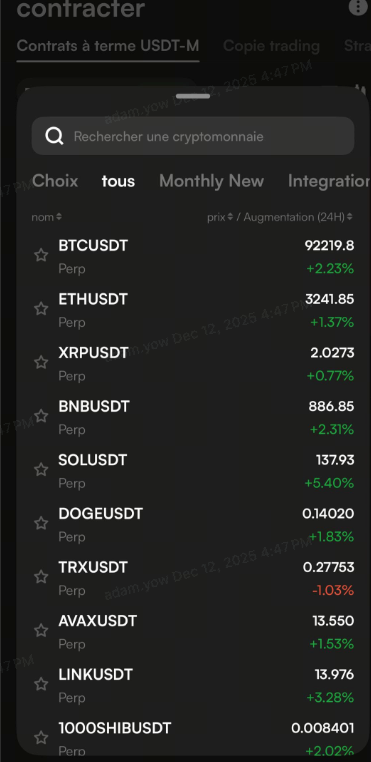Screen dimensions: 371x762
Task: Open the 1000SHIBUSDT contract
Action: pos(193,739)
